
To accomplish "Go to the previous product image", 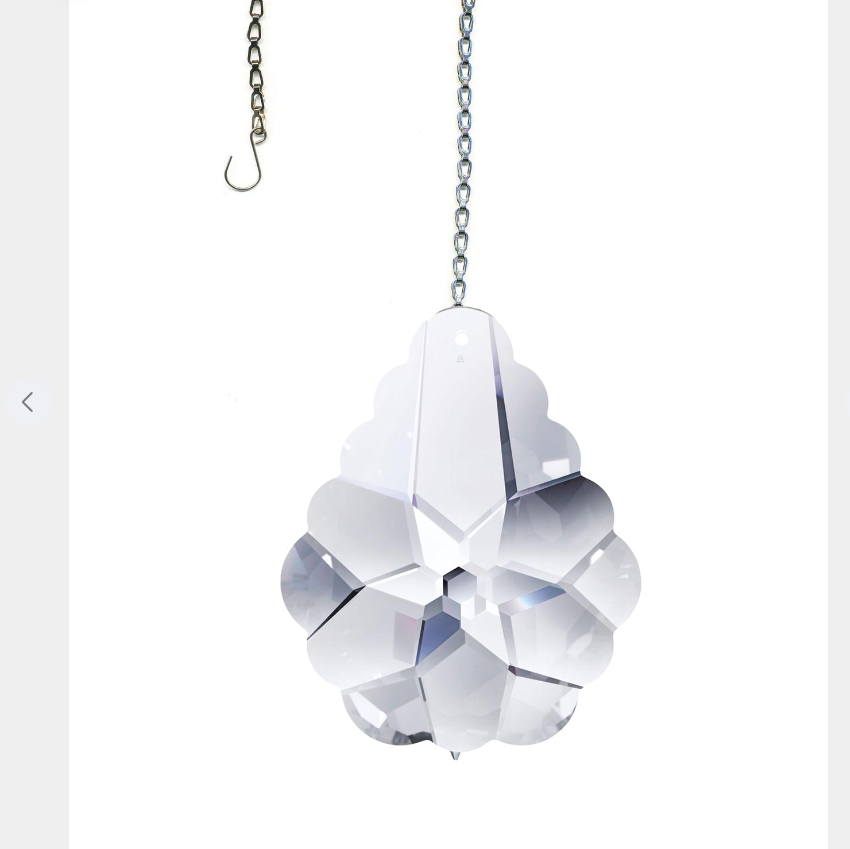I will click(28, 402).
